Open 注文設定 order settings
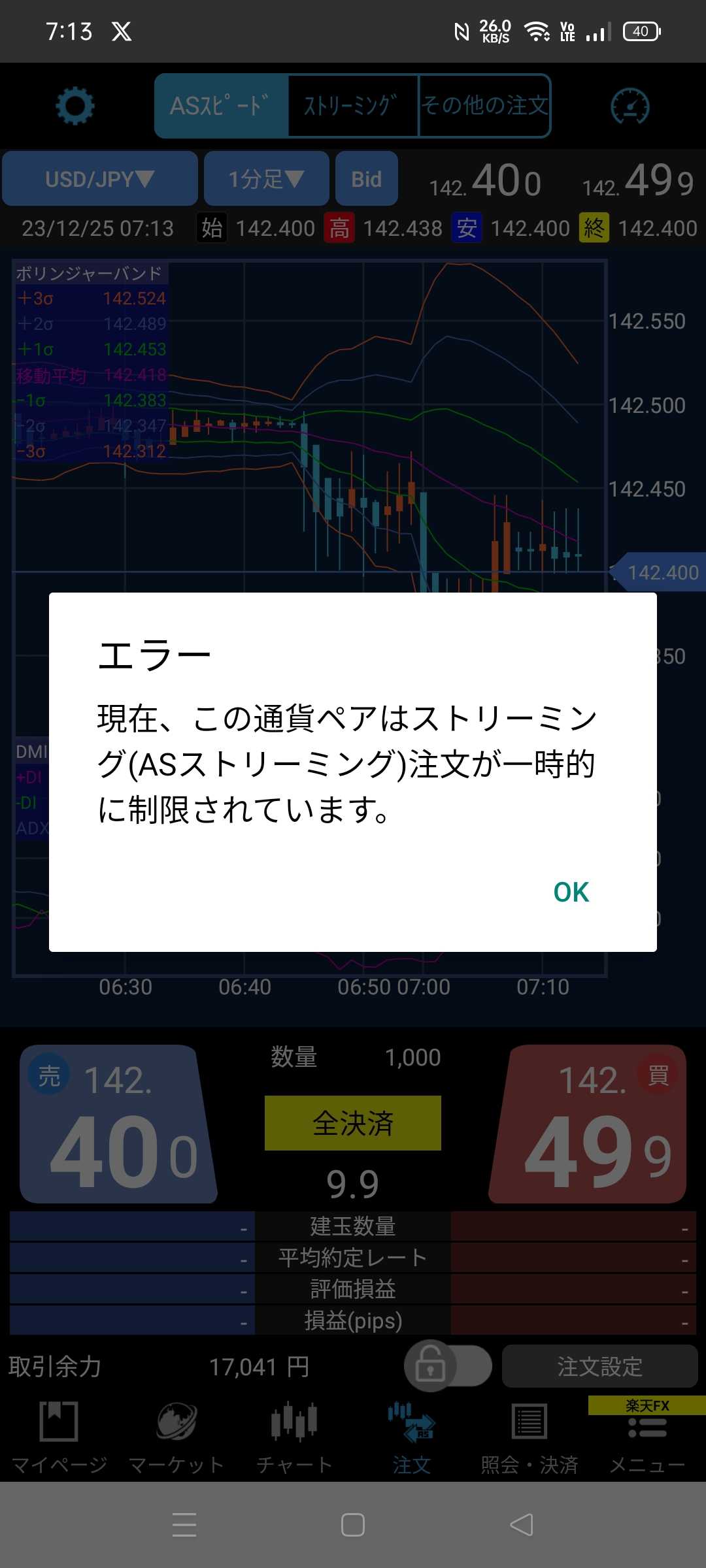This screenshot has height=1568, width=706. (599, 1366)
